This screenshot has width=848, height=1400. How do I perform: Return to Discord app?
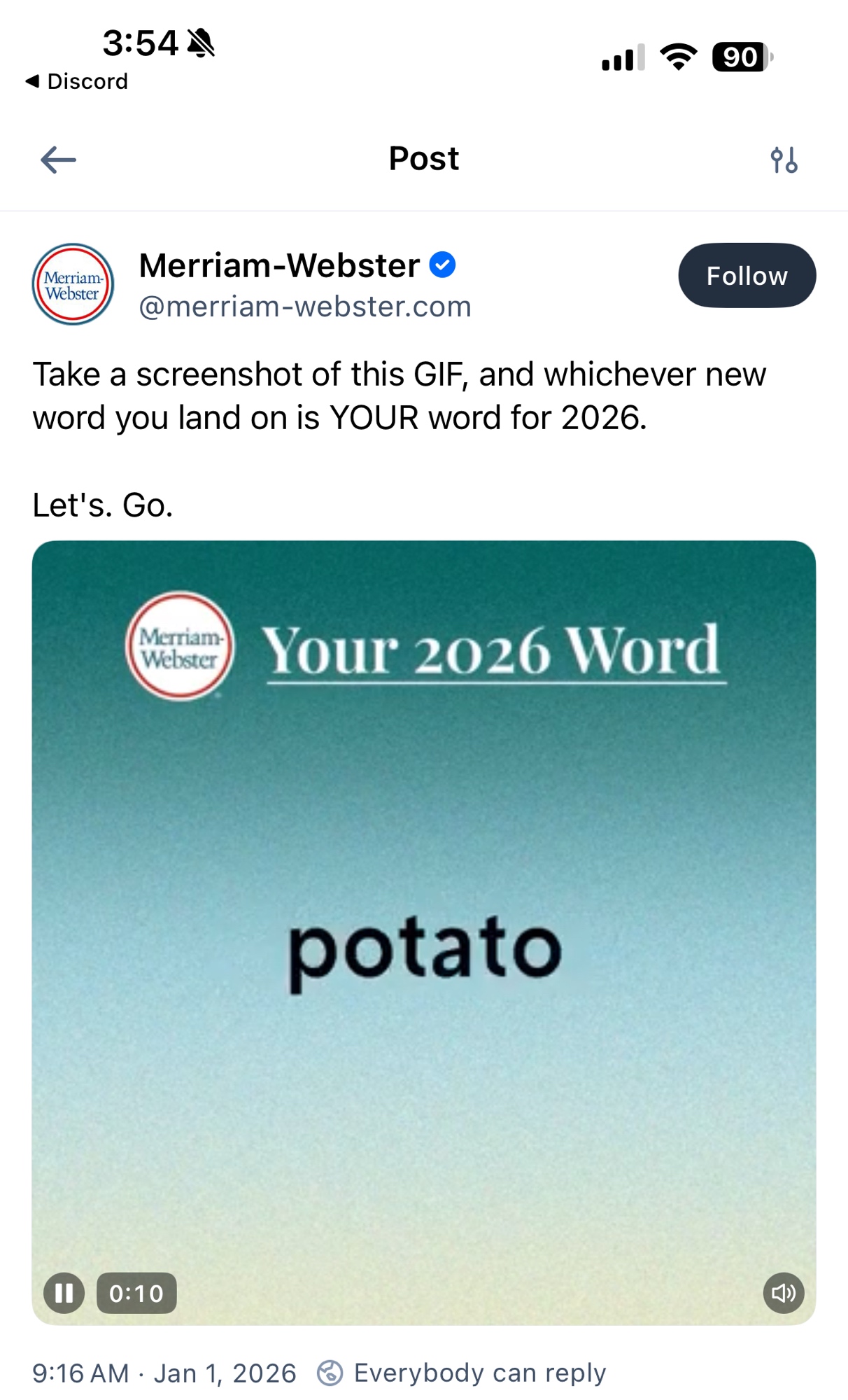(77, 81)
